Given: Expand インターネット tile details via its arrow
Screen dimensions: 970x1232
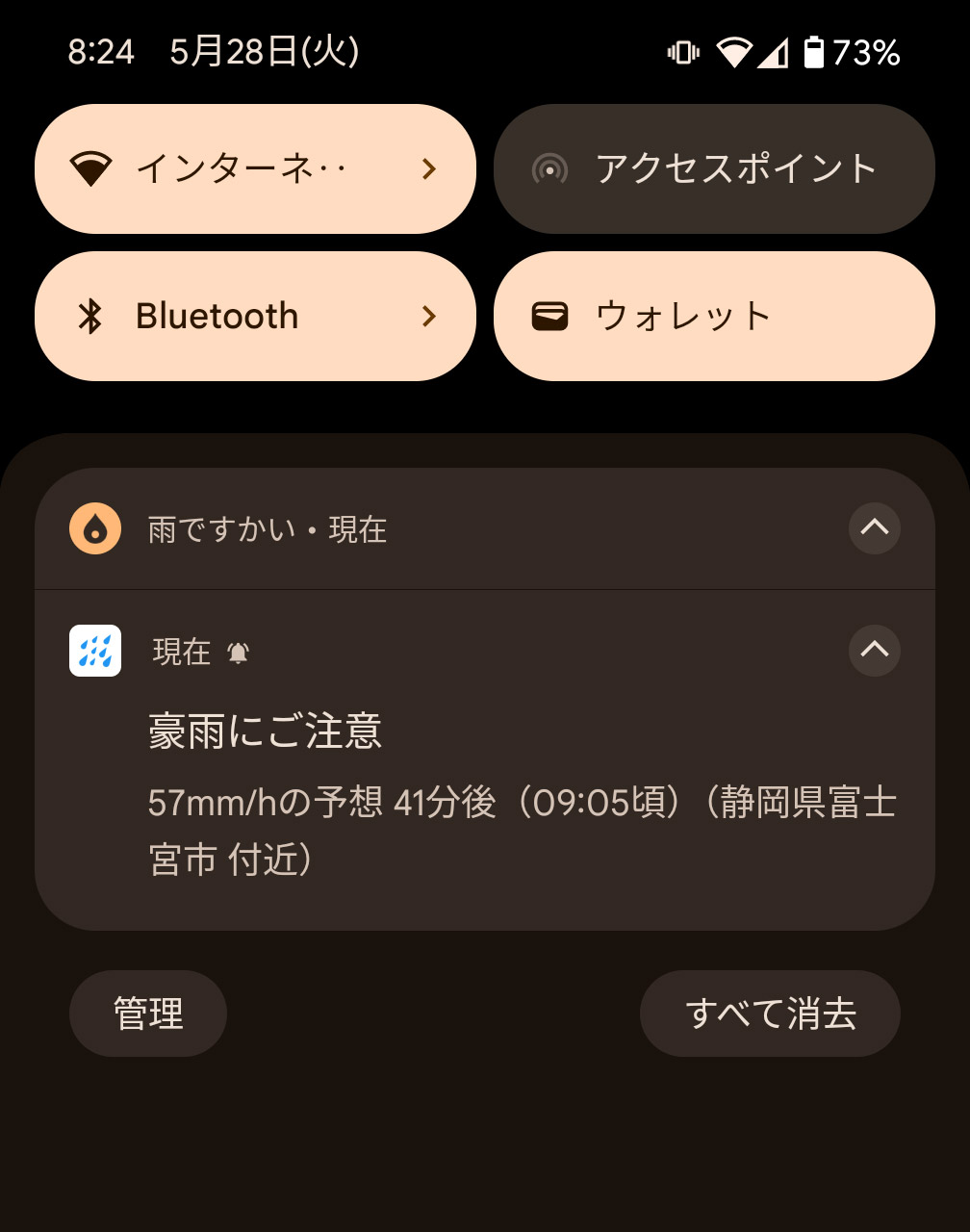Looking at the screenshot, I should pos(429,168).
